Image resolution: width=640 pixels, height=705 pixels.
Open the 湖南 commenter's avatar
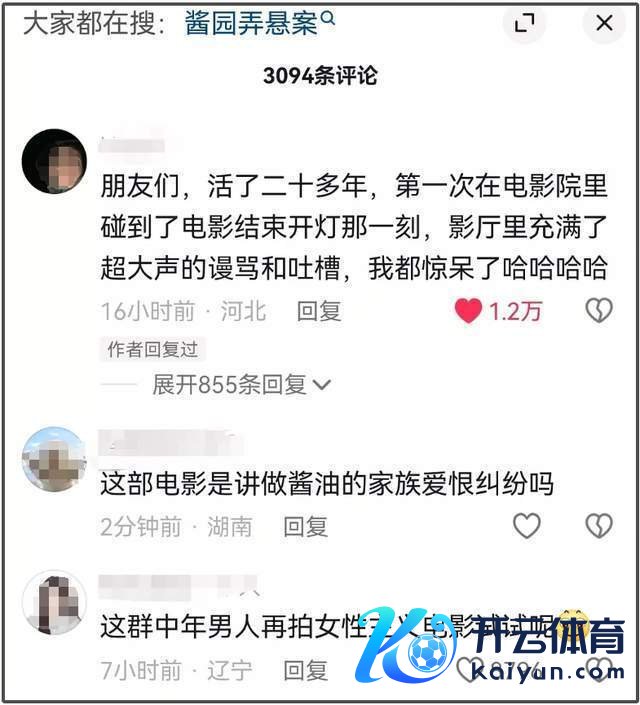[54, 459]
